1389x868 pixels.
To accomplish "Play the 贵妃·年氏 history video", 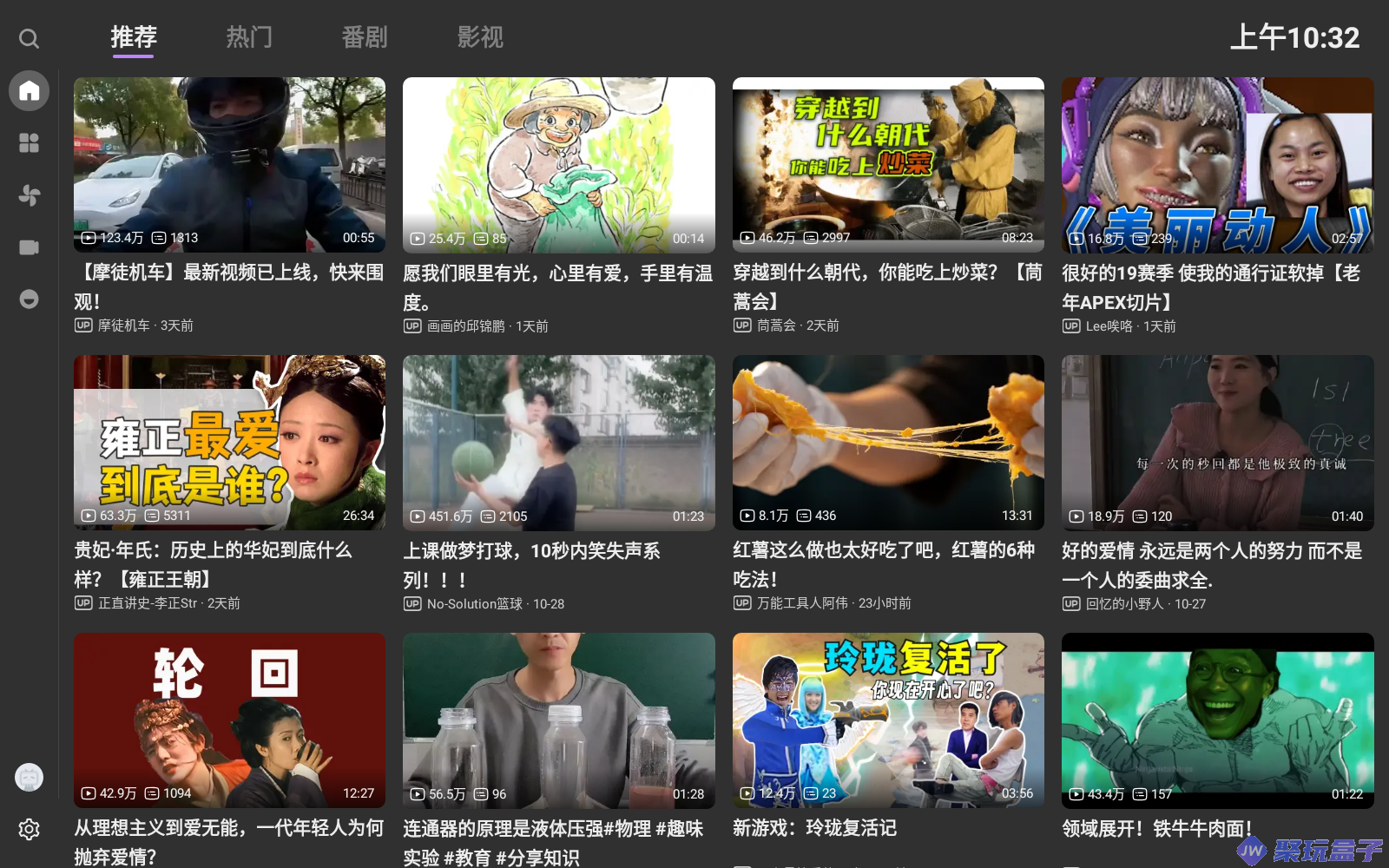I will point(229,443).
